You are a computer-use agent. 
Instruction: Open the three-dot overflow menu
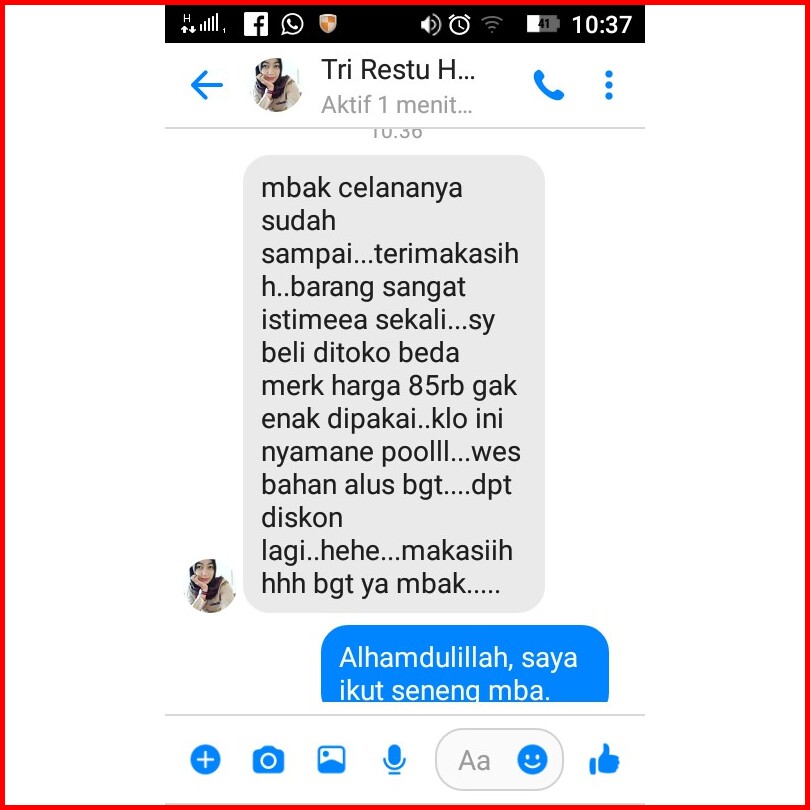[609, 86]
